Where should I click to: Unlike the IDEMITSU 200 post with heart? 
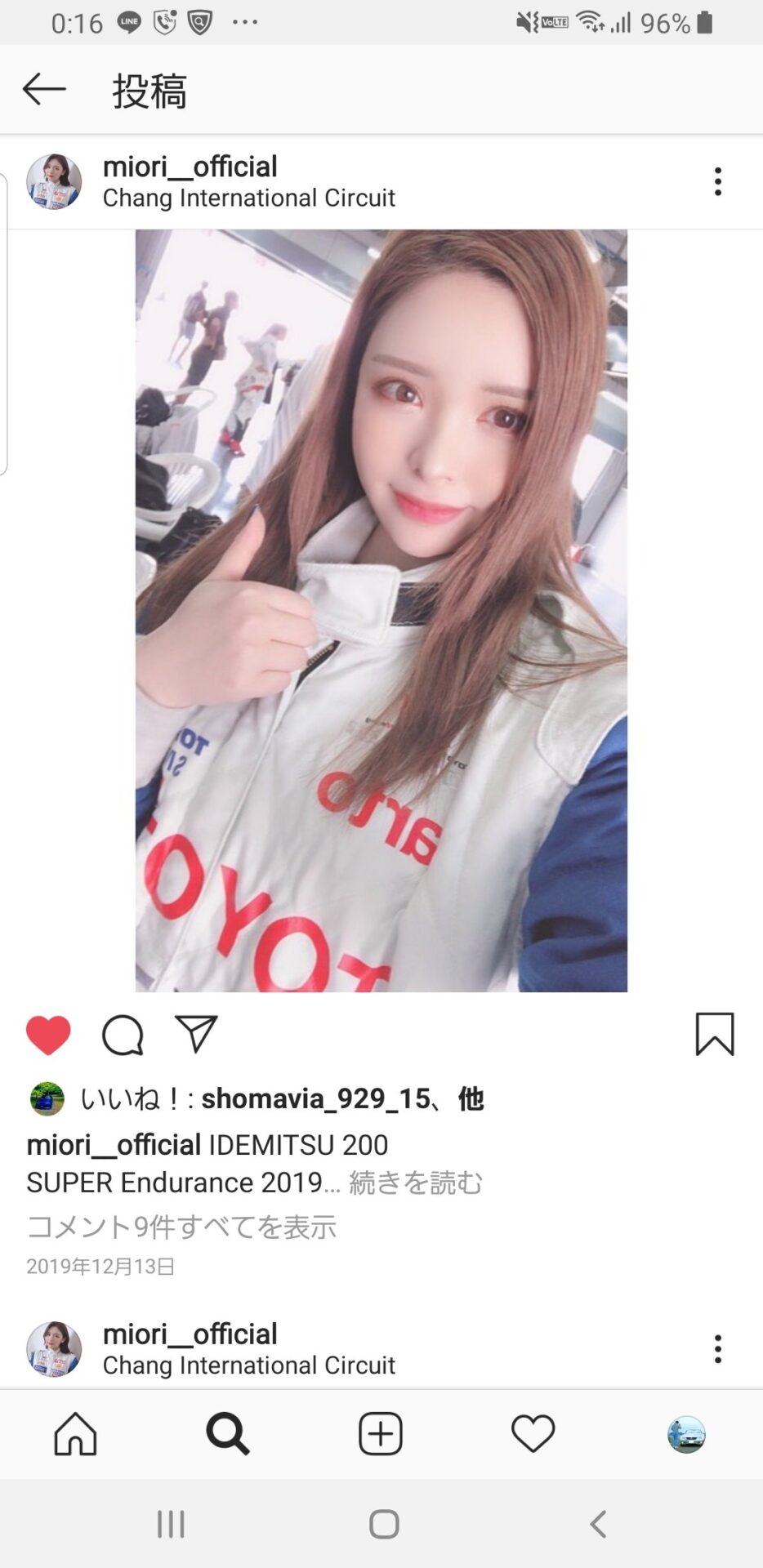pyautogui.click(x=48, y=1036)
